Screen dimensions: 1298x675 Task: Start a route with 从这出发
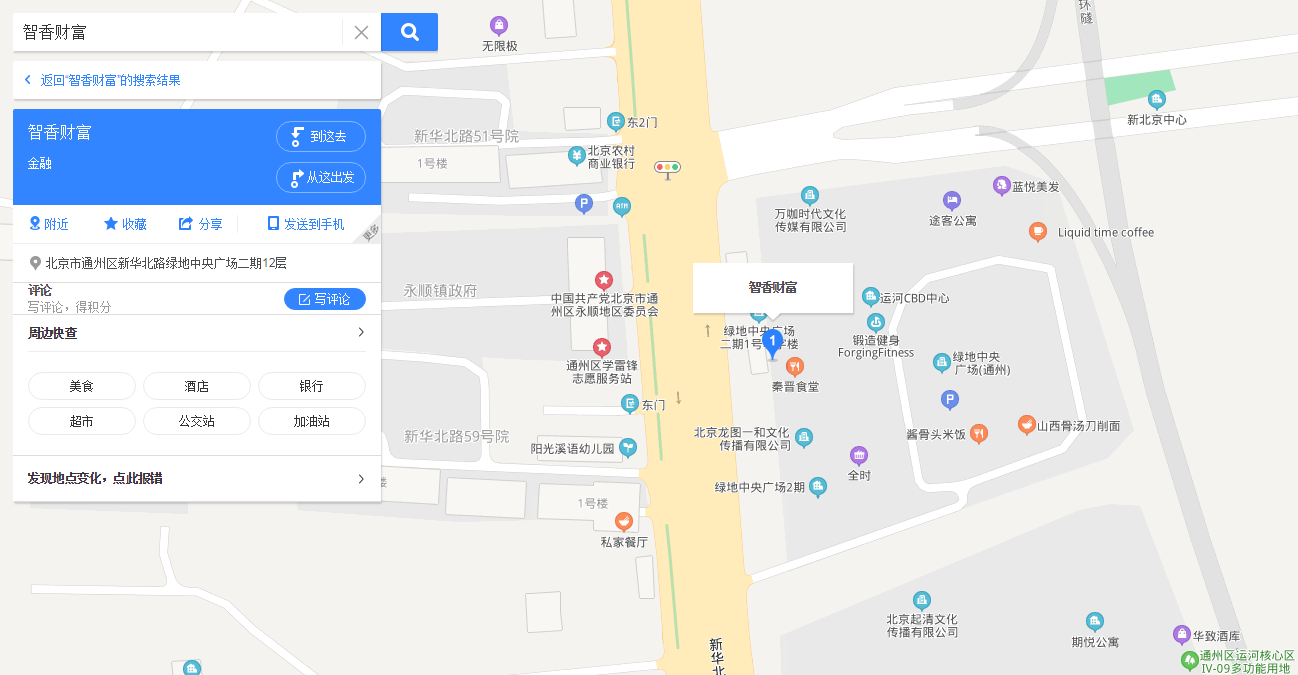click(320, 177)
